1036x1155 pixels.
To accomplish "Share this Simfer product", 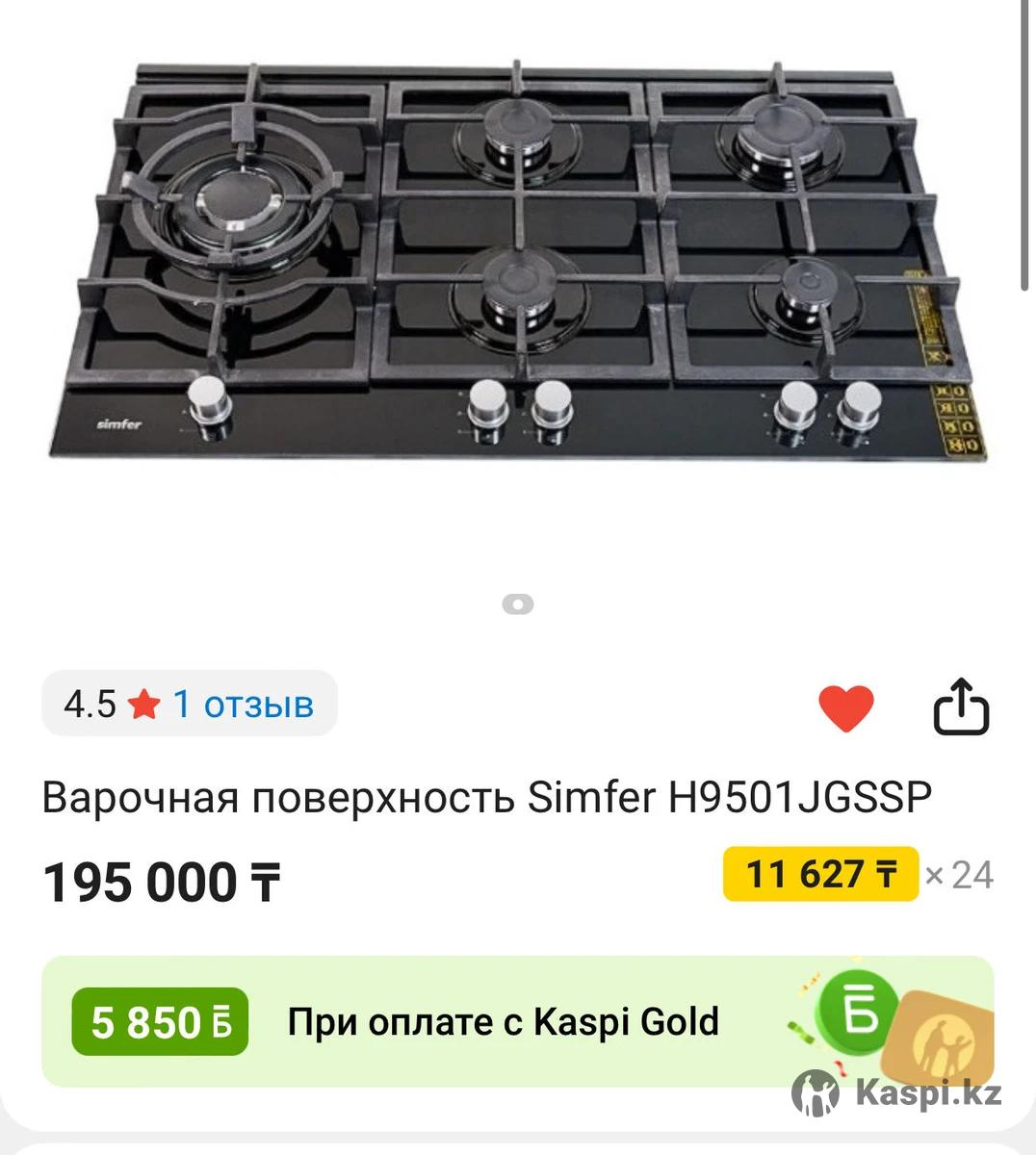I will pos(961,707).
